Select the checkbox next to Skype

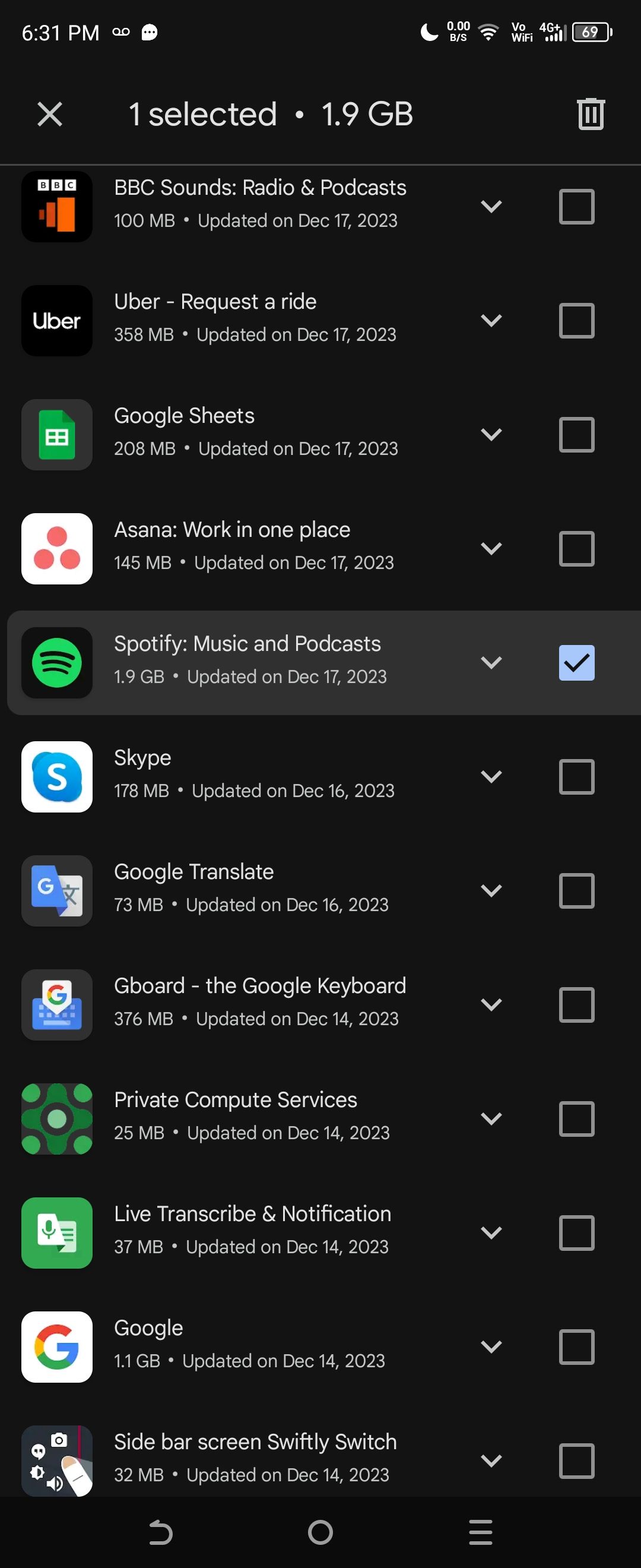tap(576, 777)
